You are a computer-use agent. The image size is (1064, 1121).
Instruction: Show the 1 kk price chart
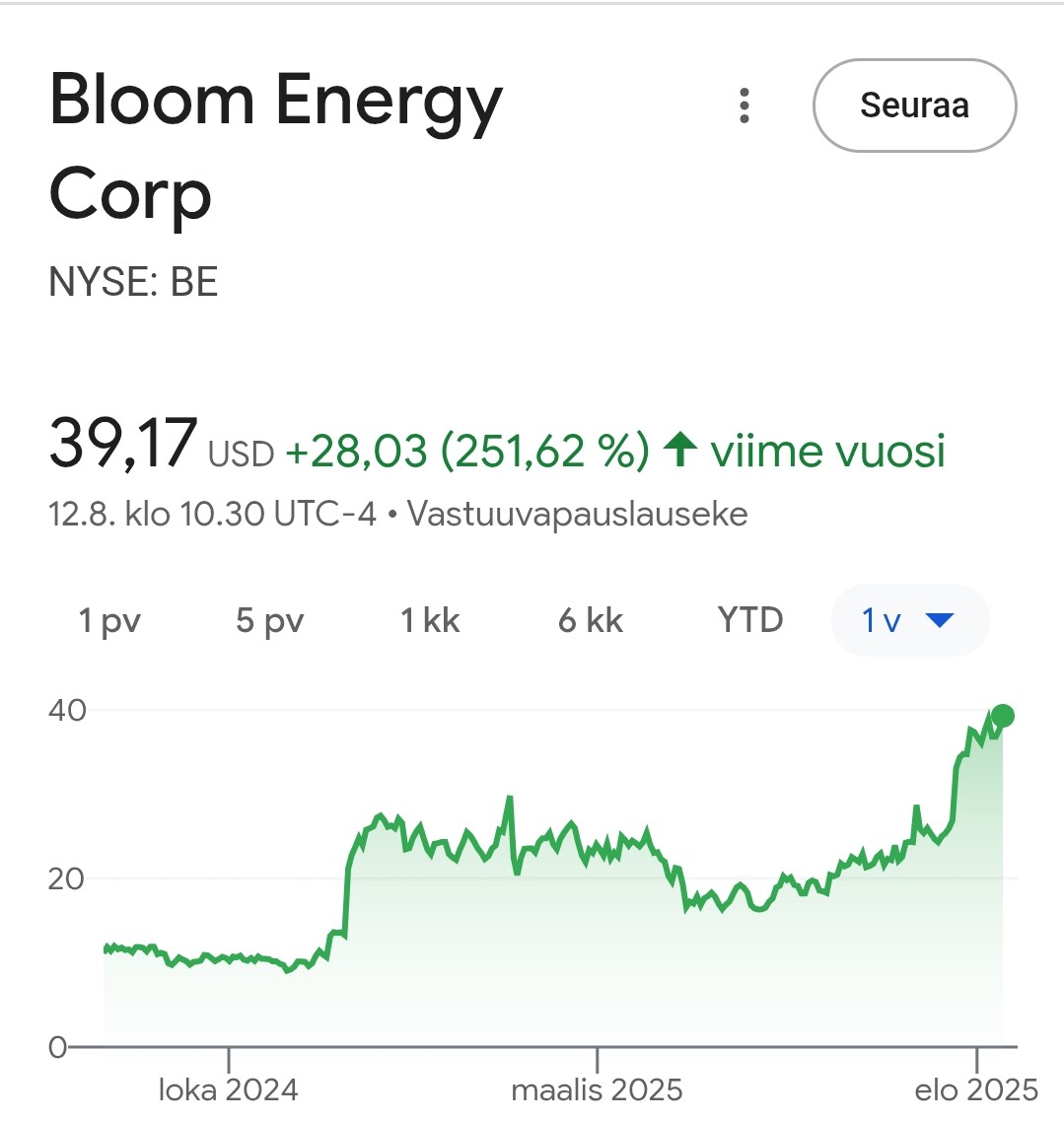click(x=430, y=621)
